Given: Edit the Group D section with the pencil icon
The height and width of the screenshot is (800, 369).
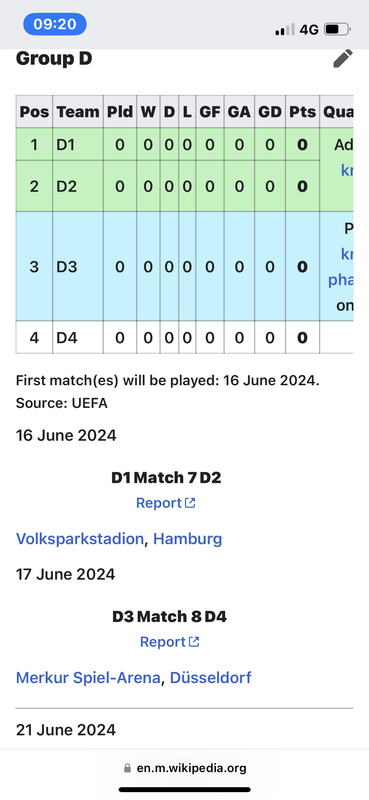Looking at the screenshot, I should point(342,59).
